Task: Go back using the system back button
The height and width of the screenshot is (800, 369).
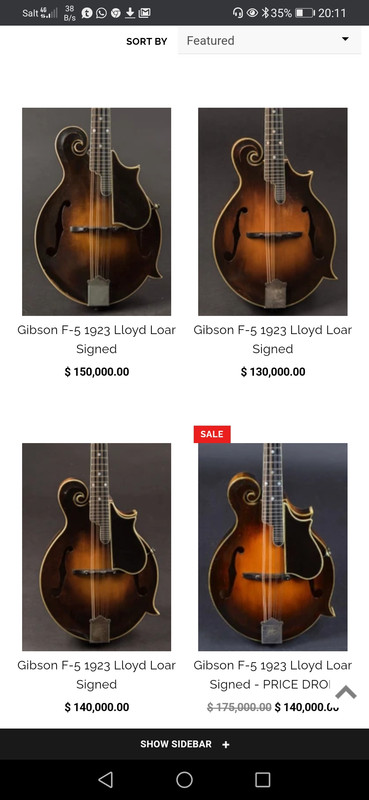Action: pyautogui.click(x=105, y=779)
